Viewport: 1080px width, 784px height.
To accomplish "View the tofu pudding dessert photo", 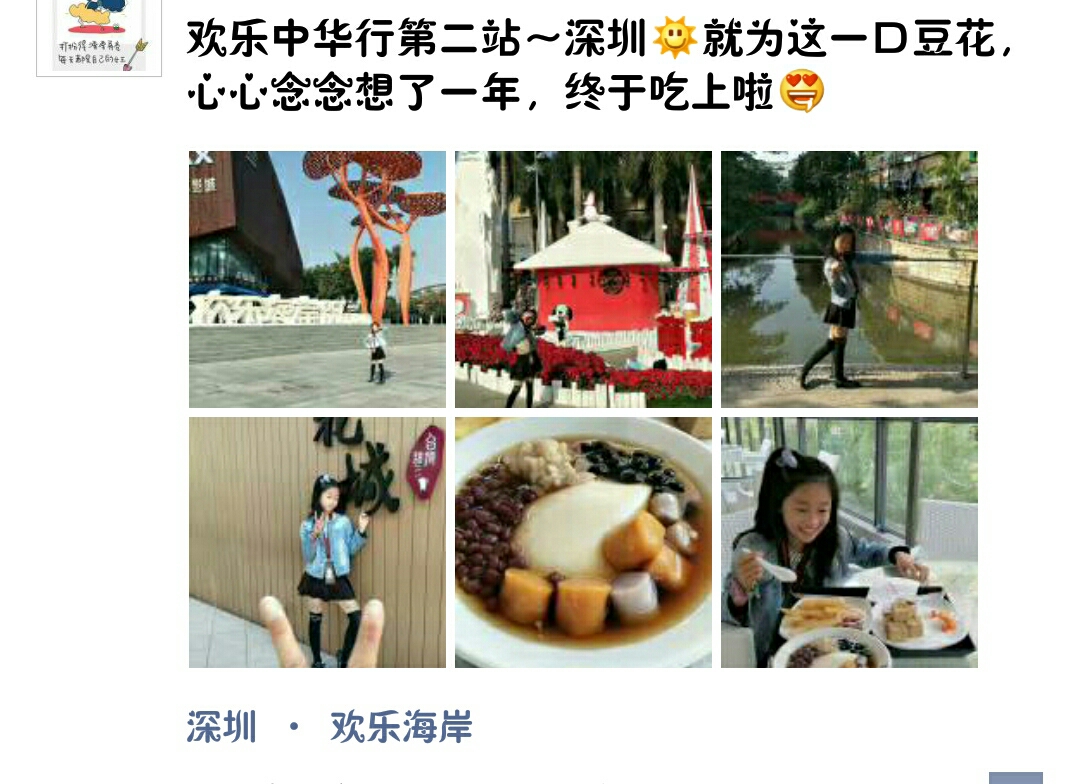I will [x=583, y=542].
